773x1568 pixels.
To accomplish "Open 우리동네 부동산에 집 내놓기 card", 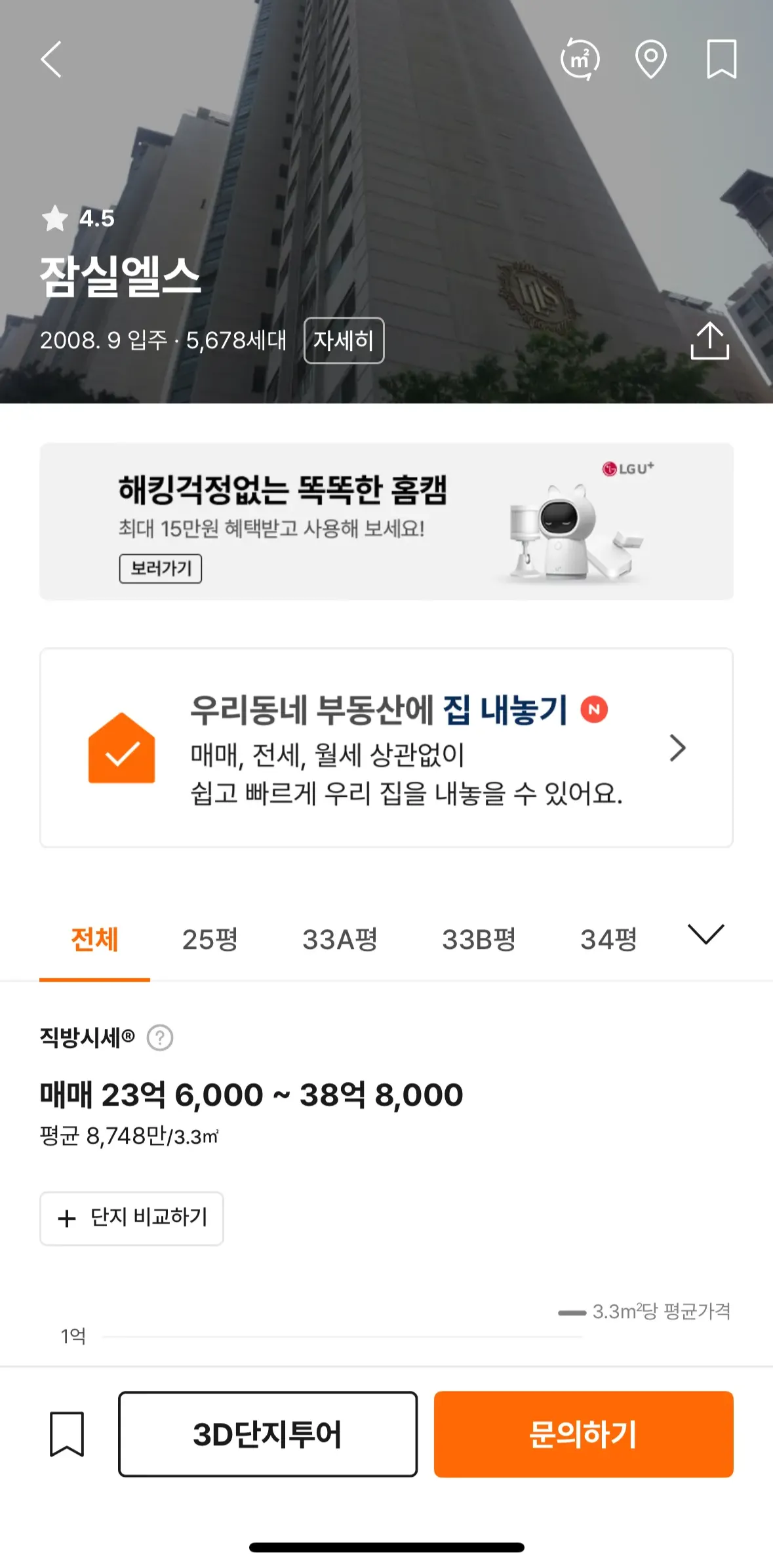I will (x=386, y=748).
